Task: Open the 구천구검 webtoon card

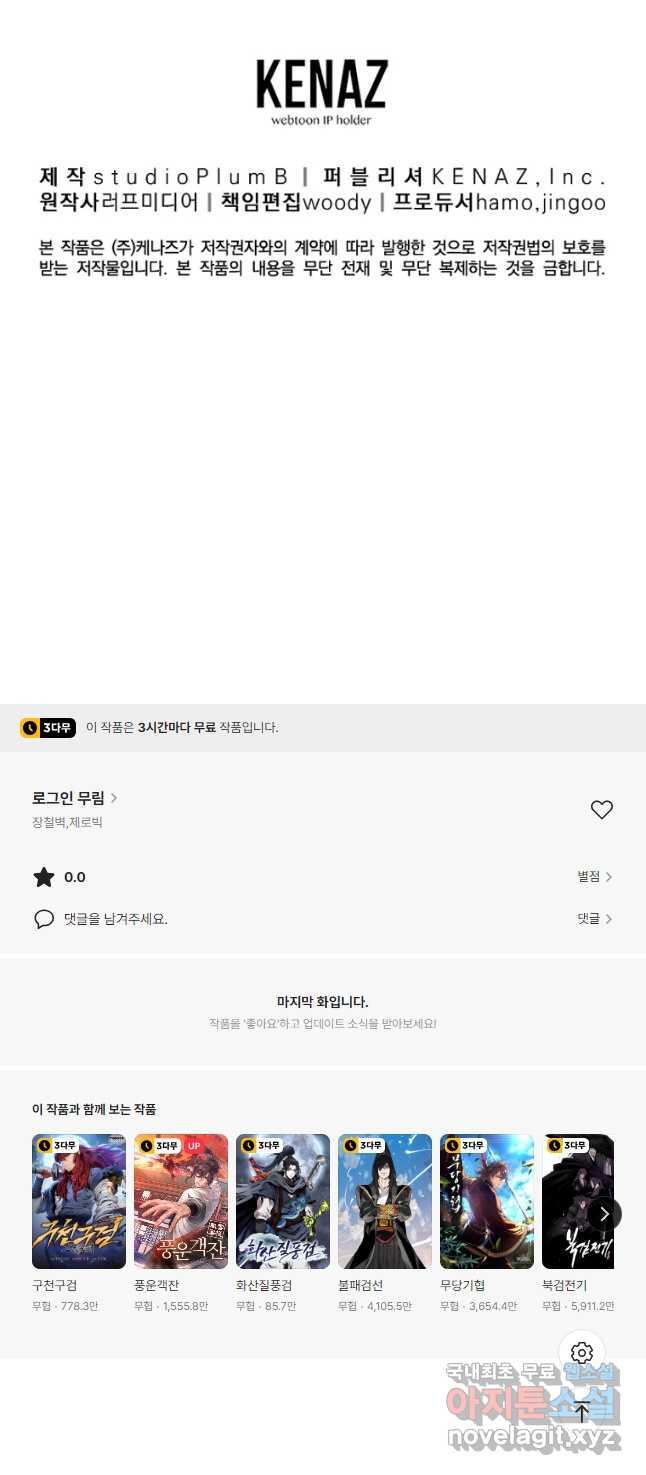Action: pyautogui.click(x=79, y=1202)
